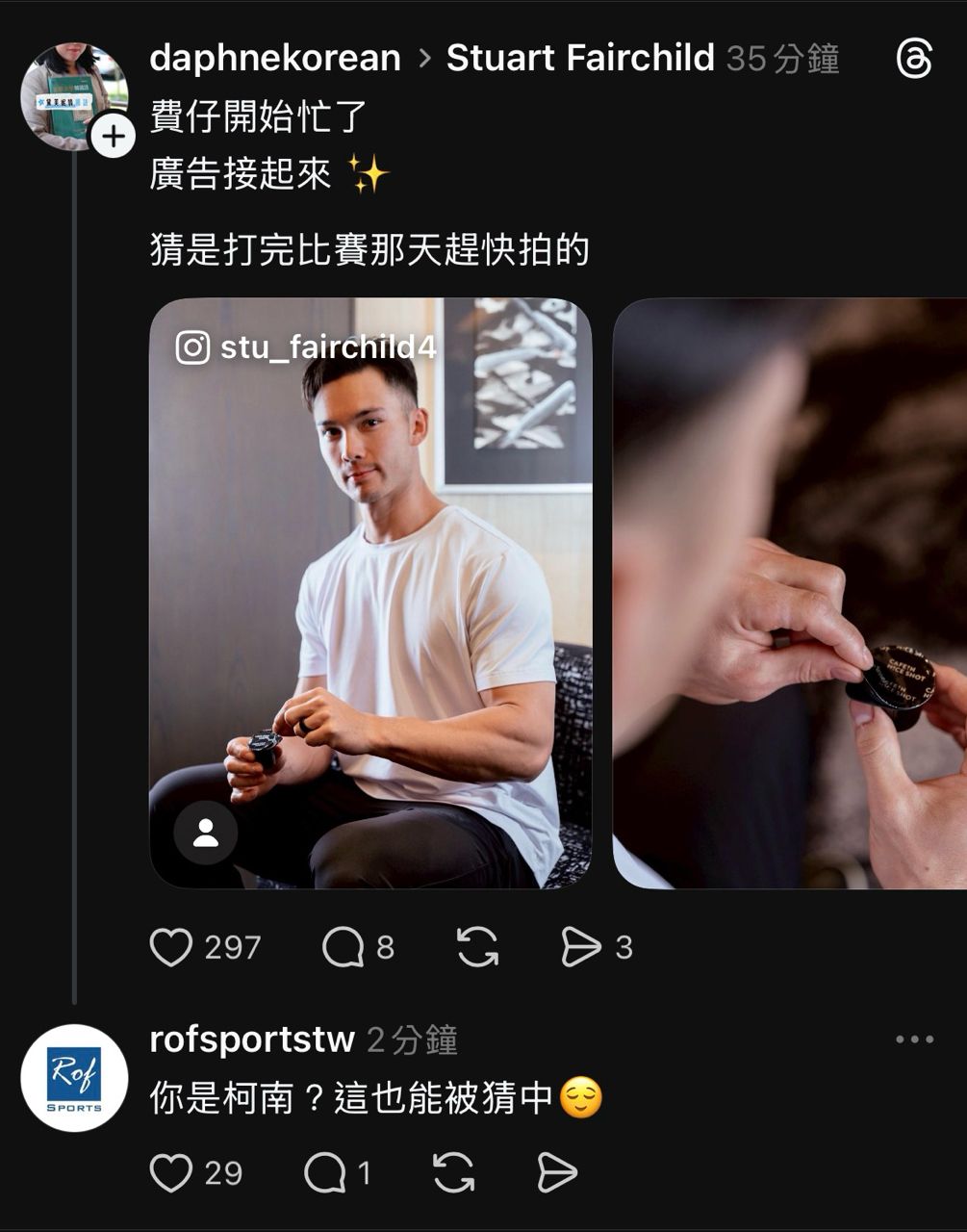Open more options for rofsportstw's reply

point(914,1039)
